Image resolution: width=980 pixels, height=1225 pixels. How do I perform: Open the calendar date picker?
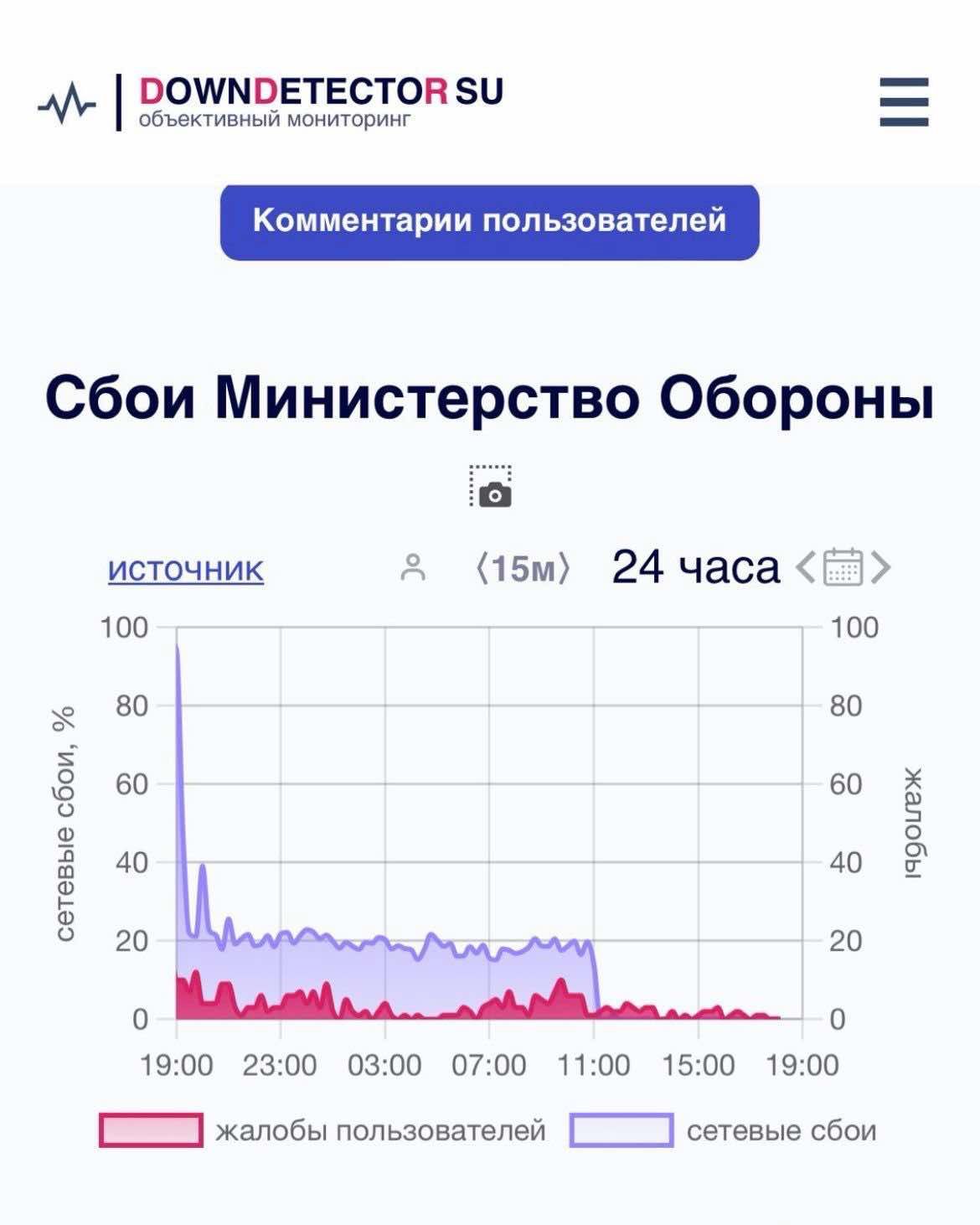[x=843, y=567]
